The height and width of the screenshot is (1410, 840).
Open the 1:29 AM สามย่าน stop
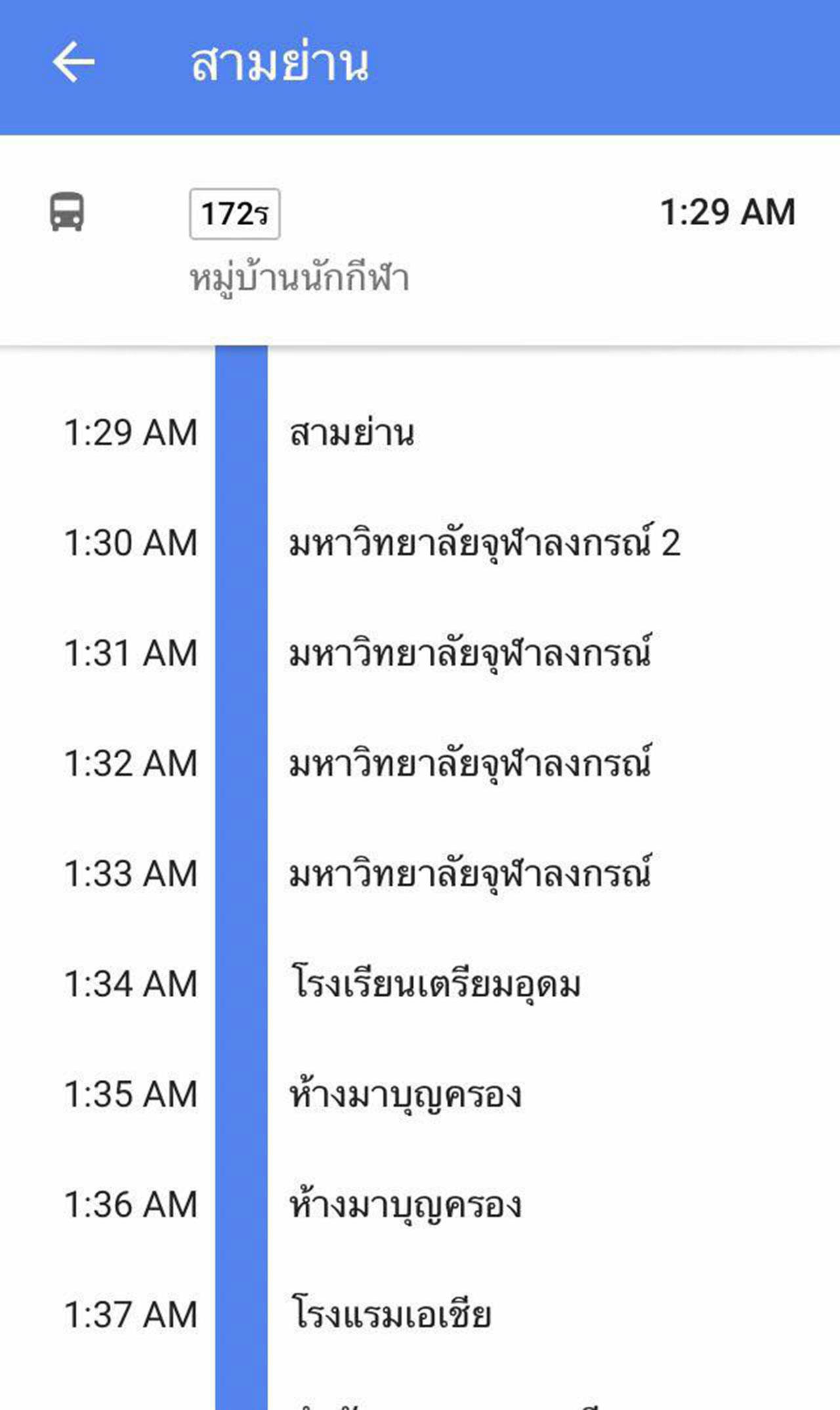coord(420,433)
